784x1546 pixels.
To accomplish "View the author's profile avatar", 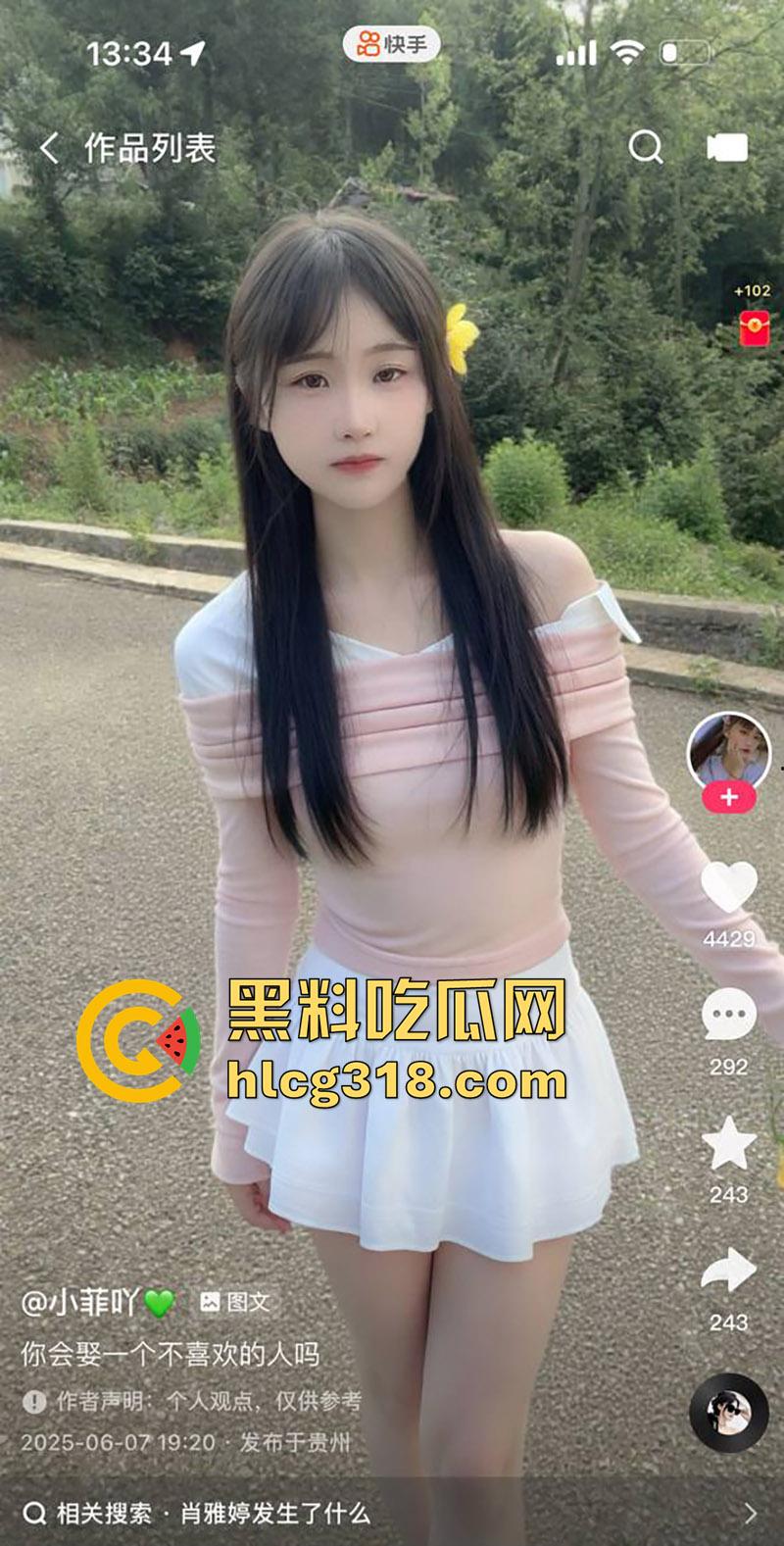I will [x=728, y=751].
